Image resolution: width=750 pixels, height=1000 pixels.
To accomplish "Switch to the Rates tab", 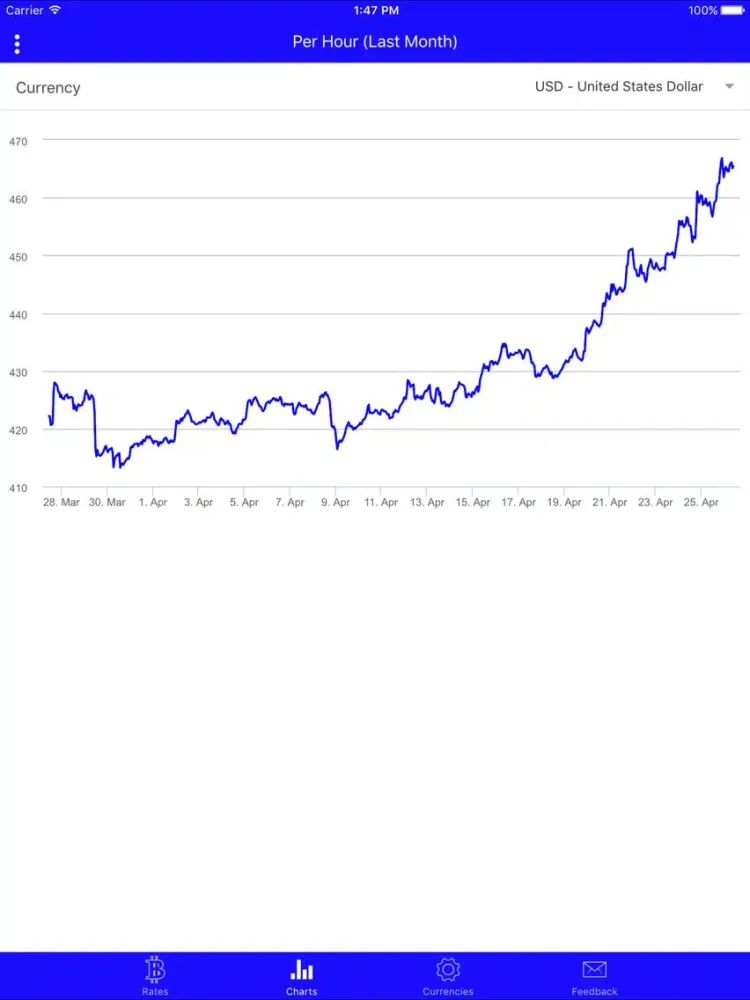I will tap(155, 975).
